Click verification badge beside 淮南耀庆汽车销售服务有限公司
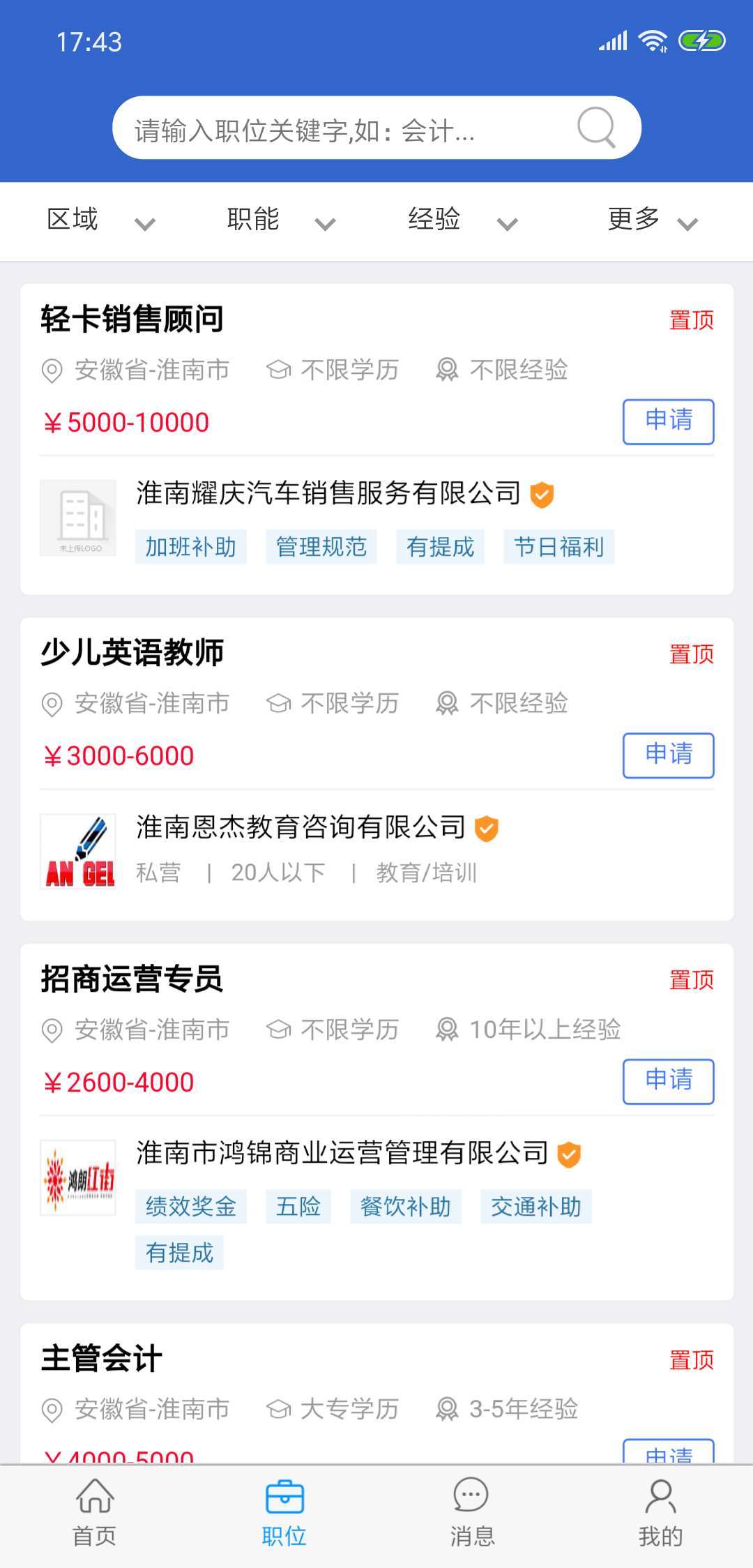753x1568 pixels. 542,495
